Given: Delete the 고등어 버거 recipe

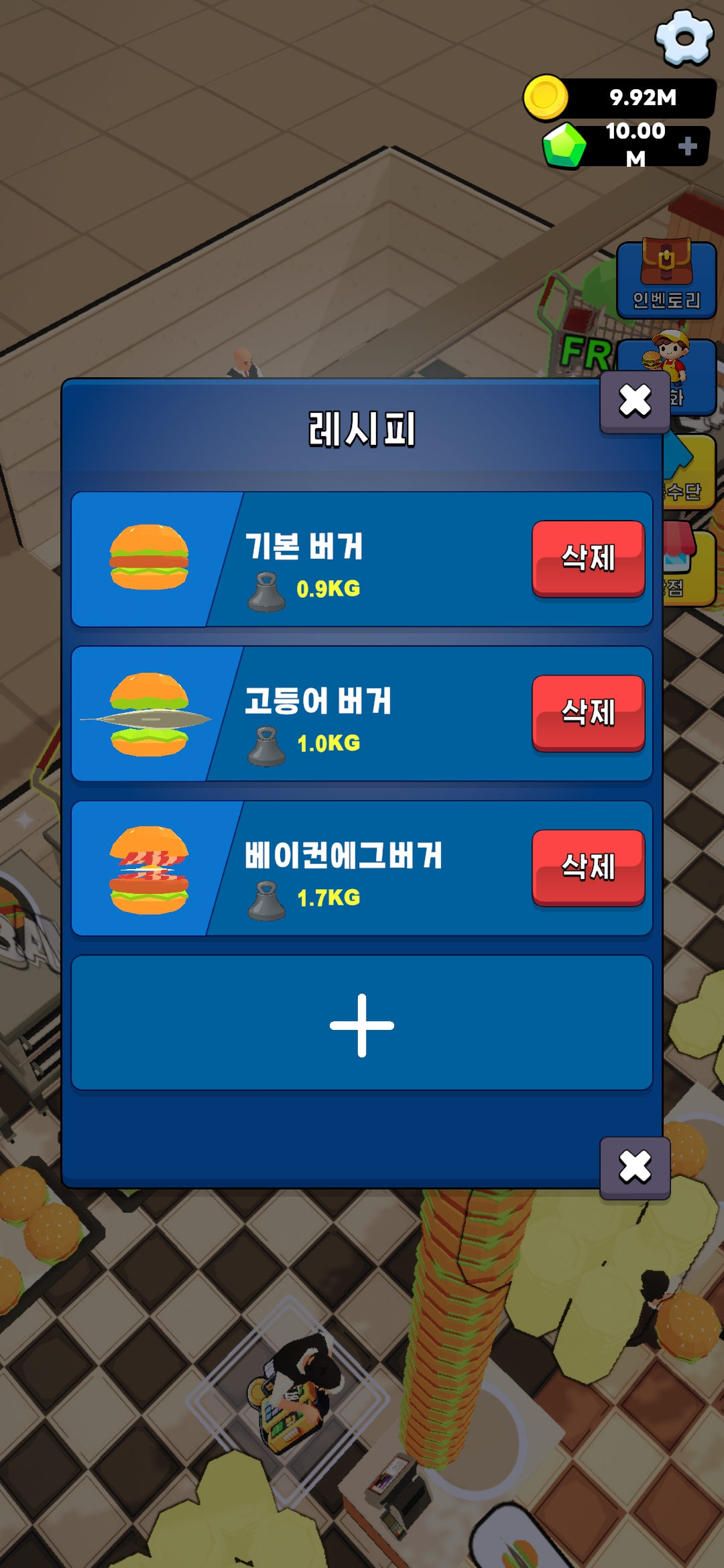Looking at the screenshot, I should (x=588, y=713).
